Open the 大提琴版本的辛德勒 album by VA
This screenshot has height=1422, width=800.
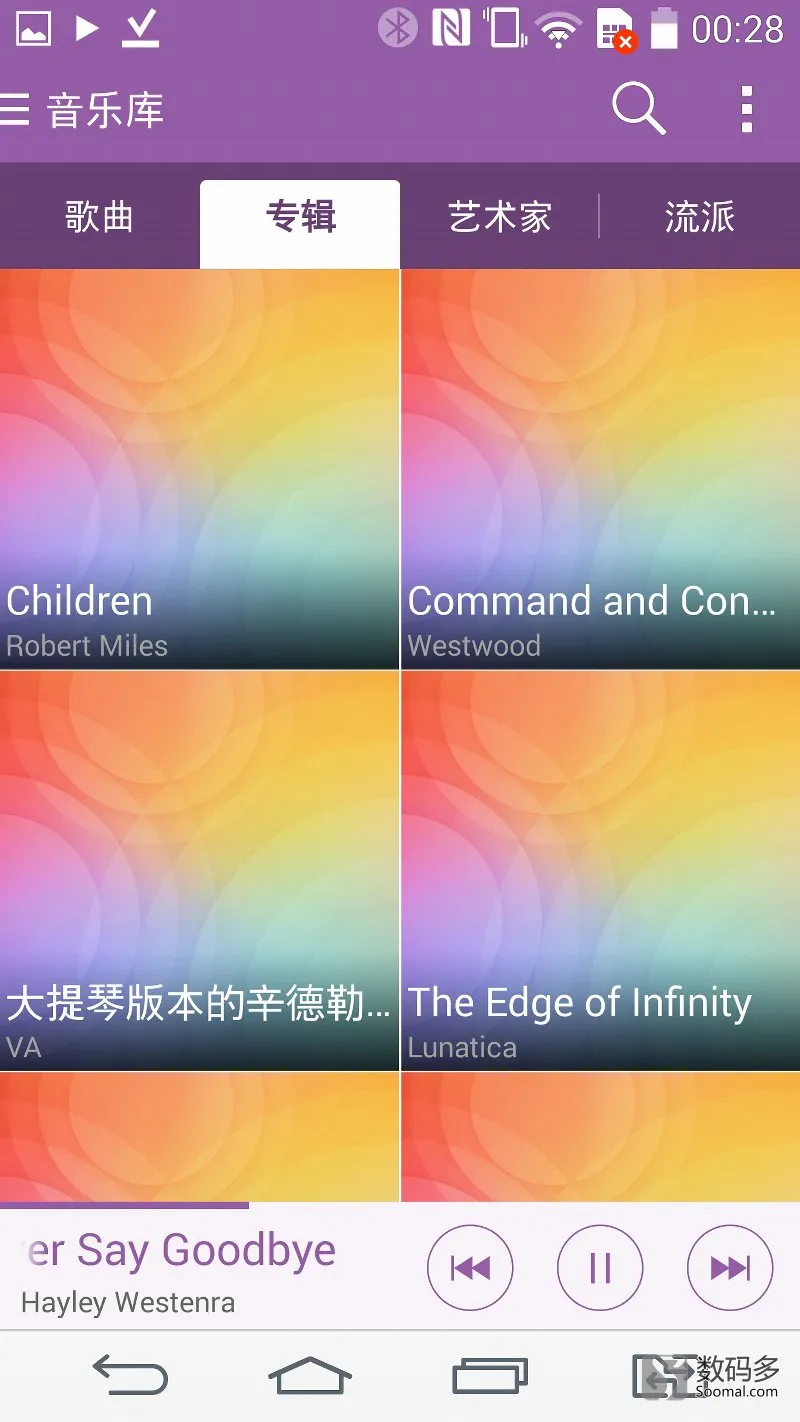(199, 870)
